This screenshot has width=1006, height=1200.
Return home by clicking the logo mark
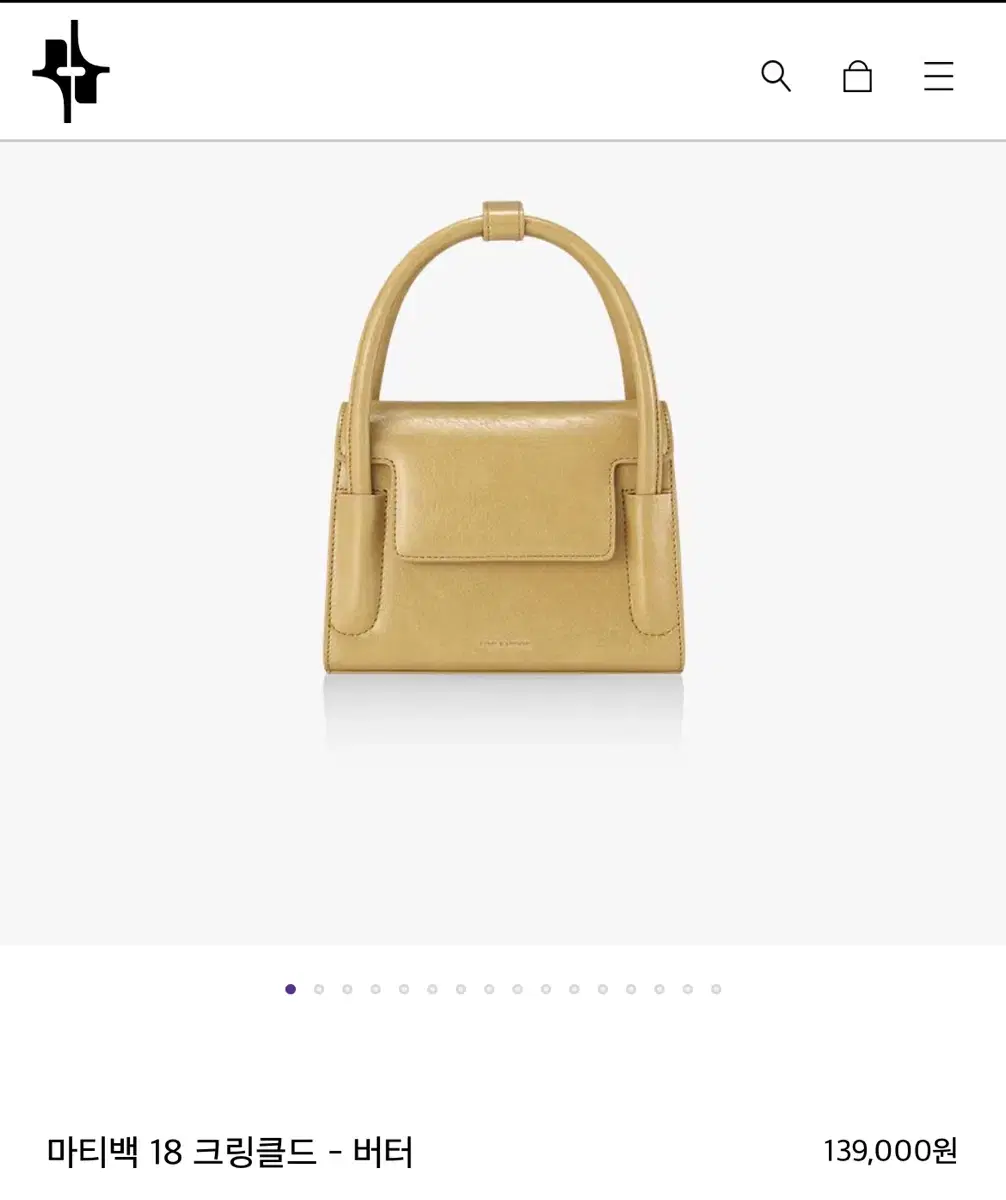coord(69,70)
